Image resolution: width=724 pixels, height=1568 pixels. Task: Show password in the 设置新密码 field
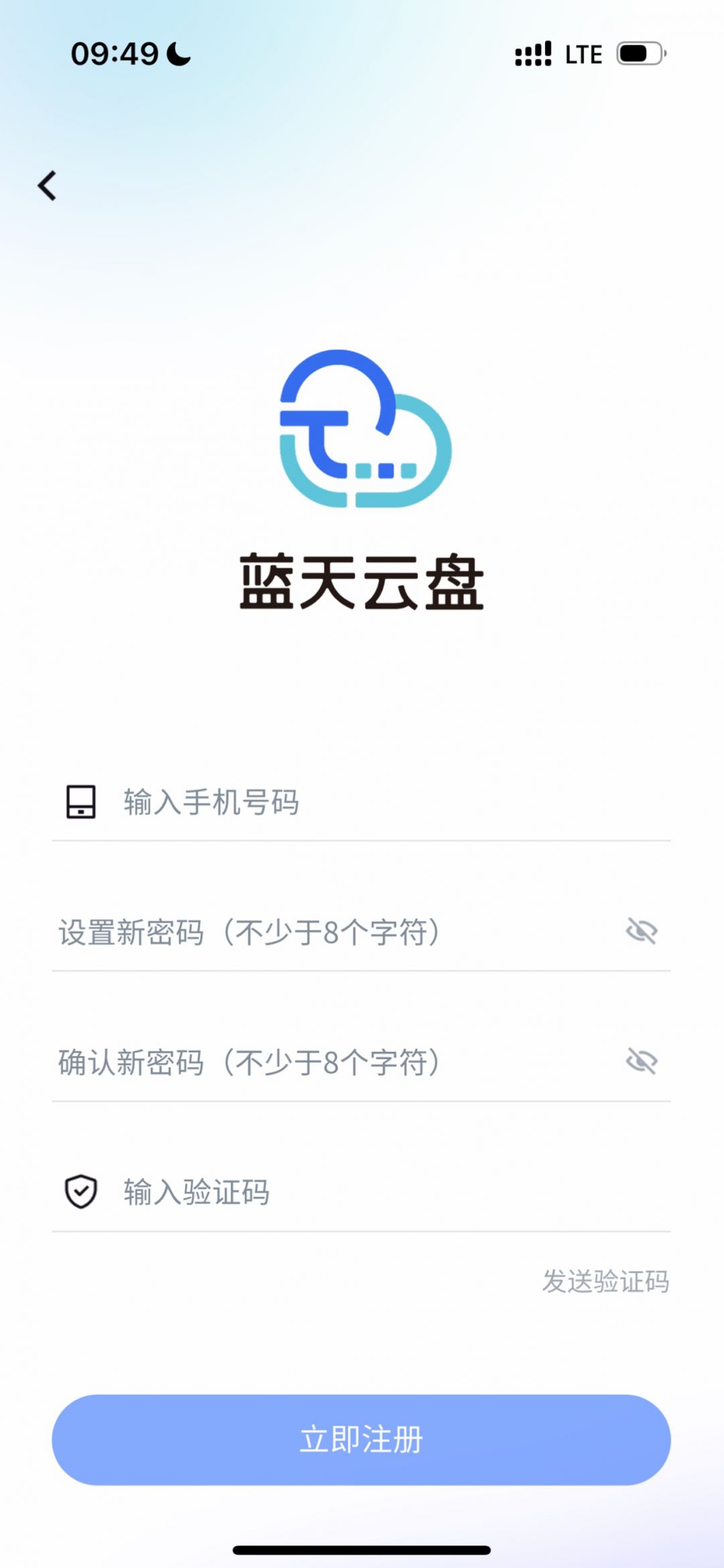[642, 931]
